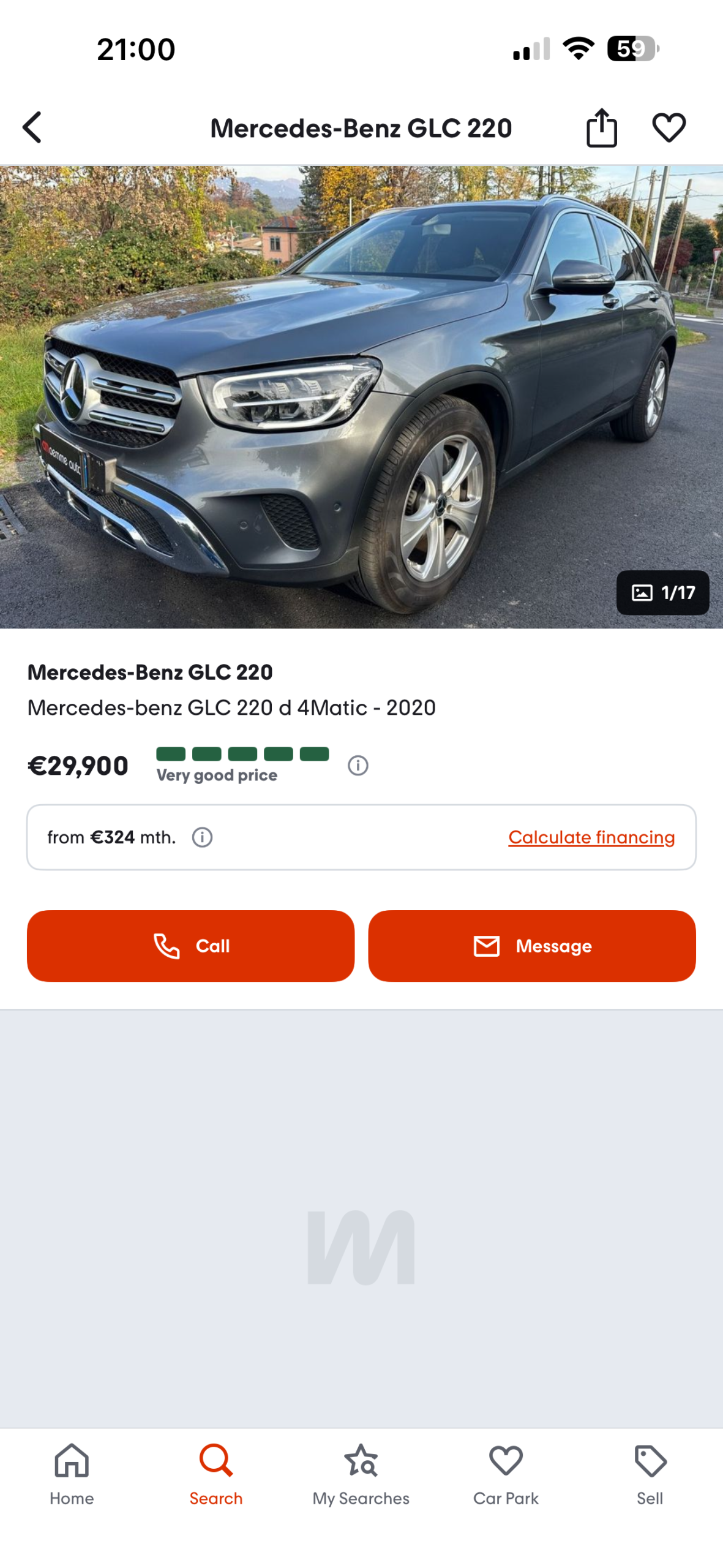Open Calculate financing link
The image size is (723, 1568).
[x=591, y=837]
